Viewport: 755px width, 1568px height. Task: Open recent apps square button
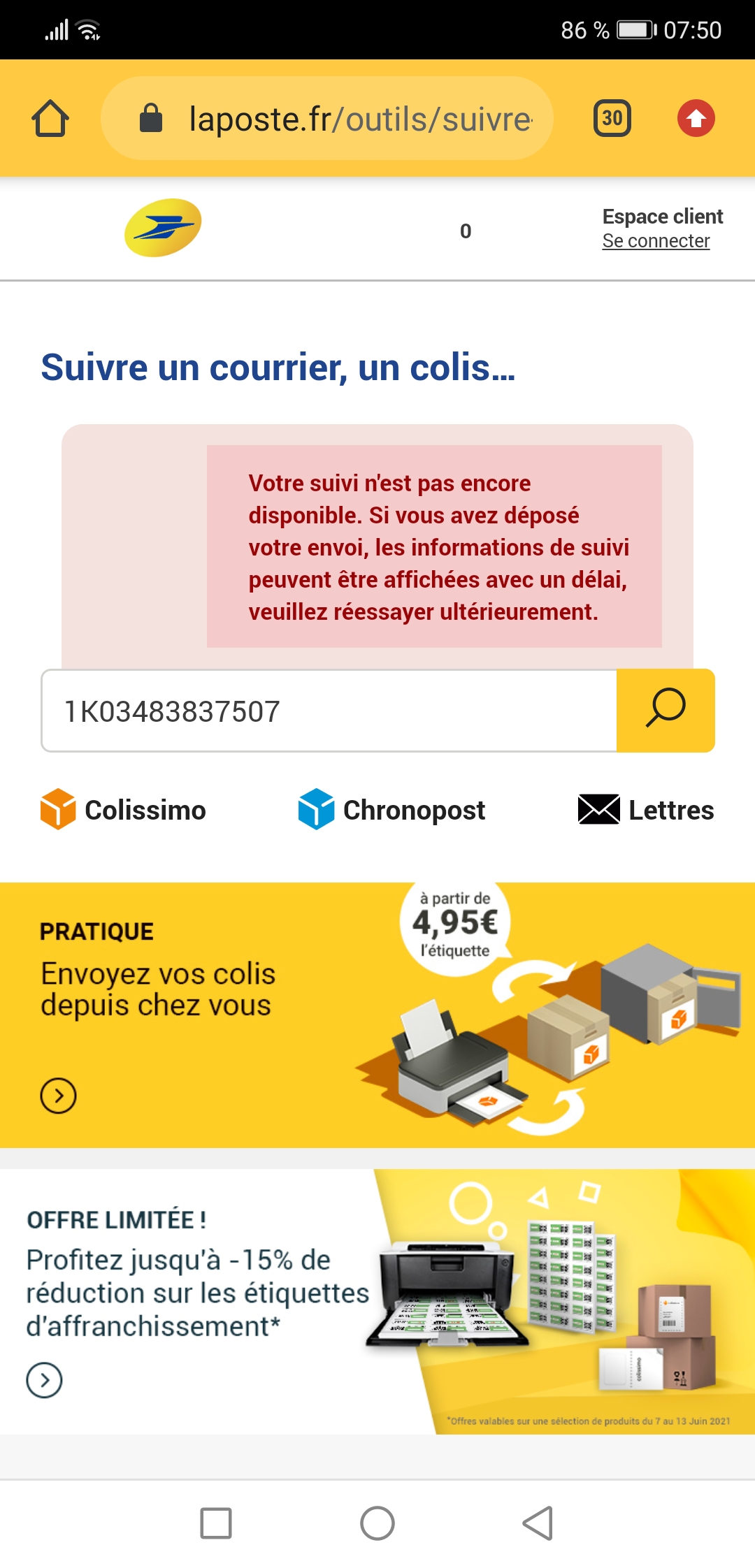(x=216, y=1523)
